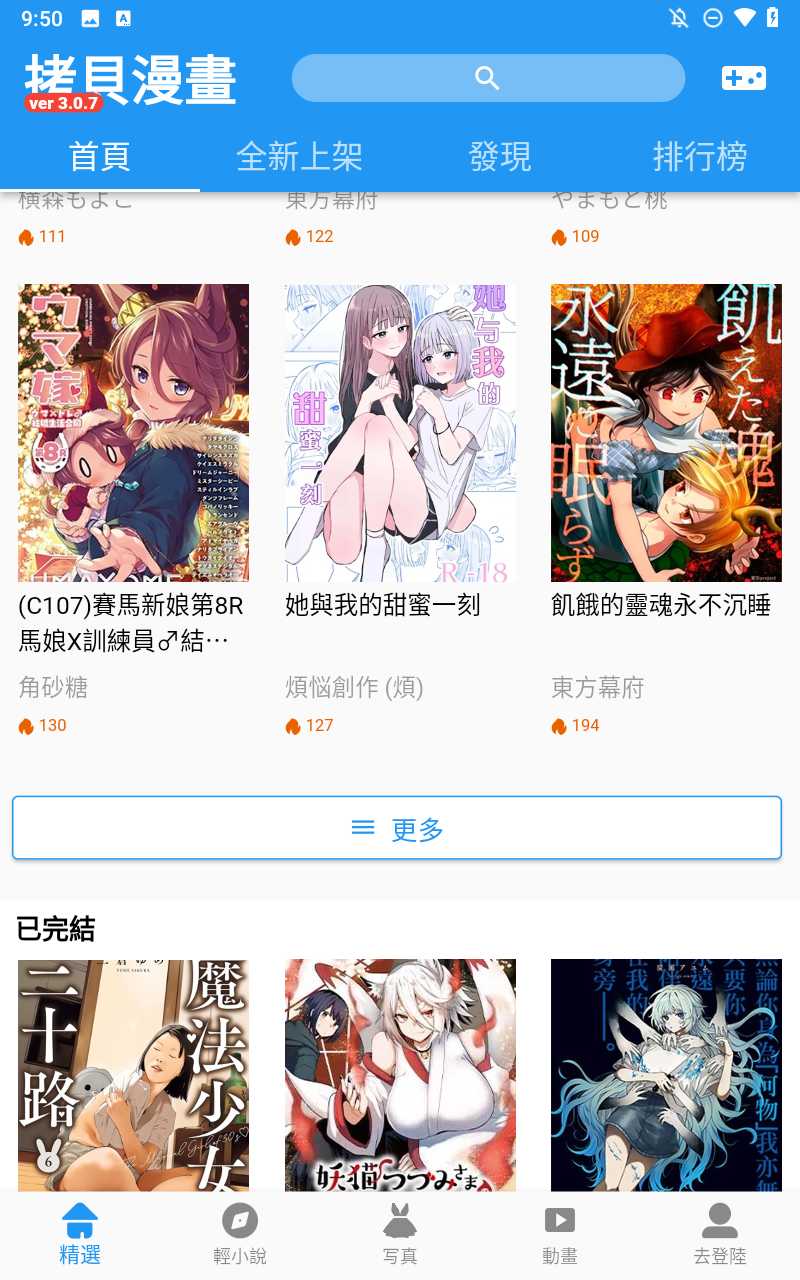The width and height of the screenshot is (800, 1280).
Task: Switch to the 發現 tab
Action: click(x=500, y=157)
